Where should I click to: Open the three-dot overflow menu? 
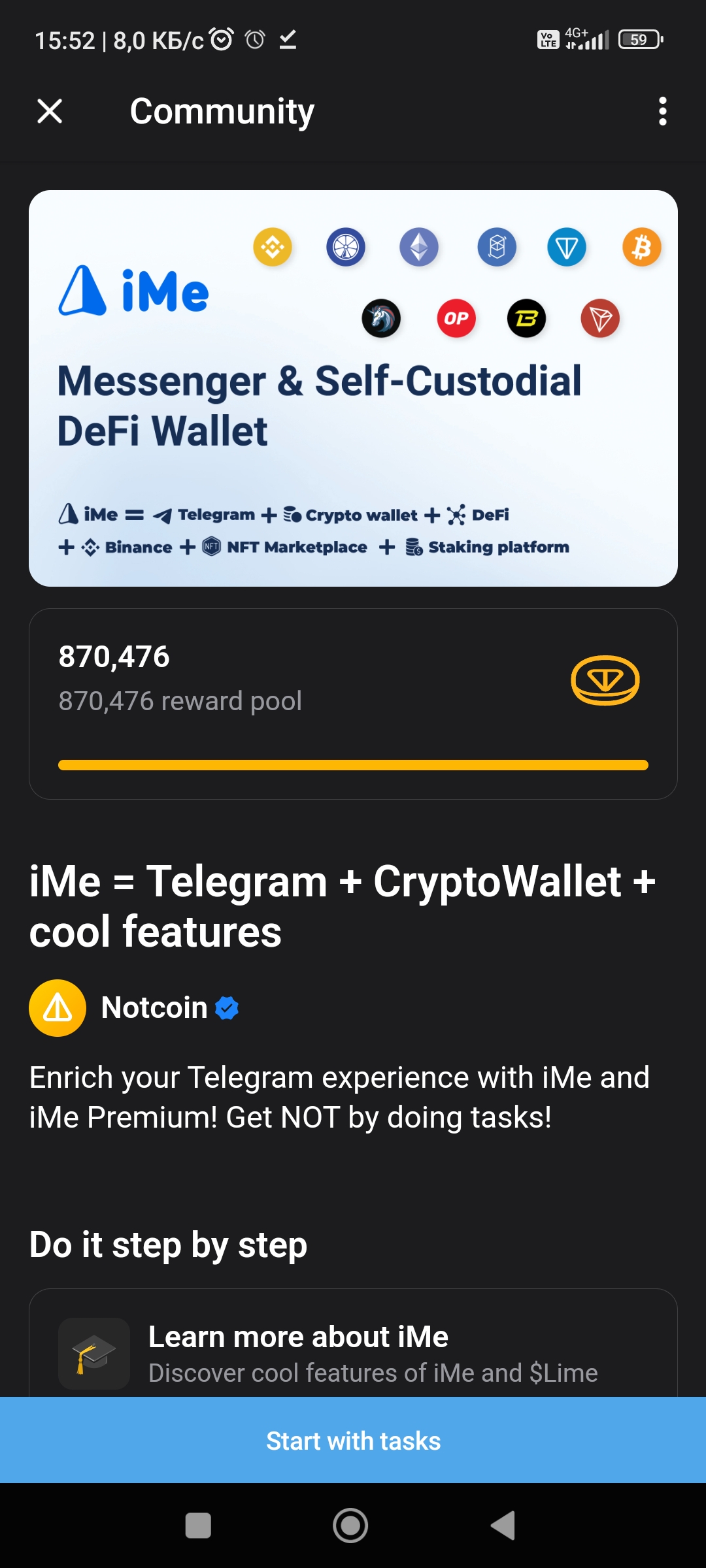coord(662,111)
